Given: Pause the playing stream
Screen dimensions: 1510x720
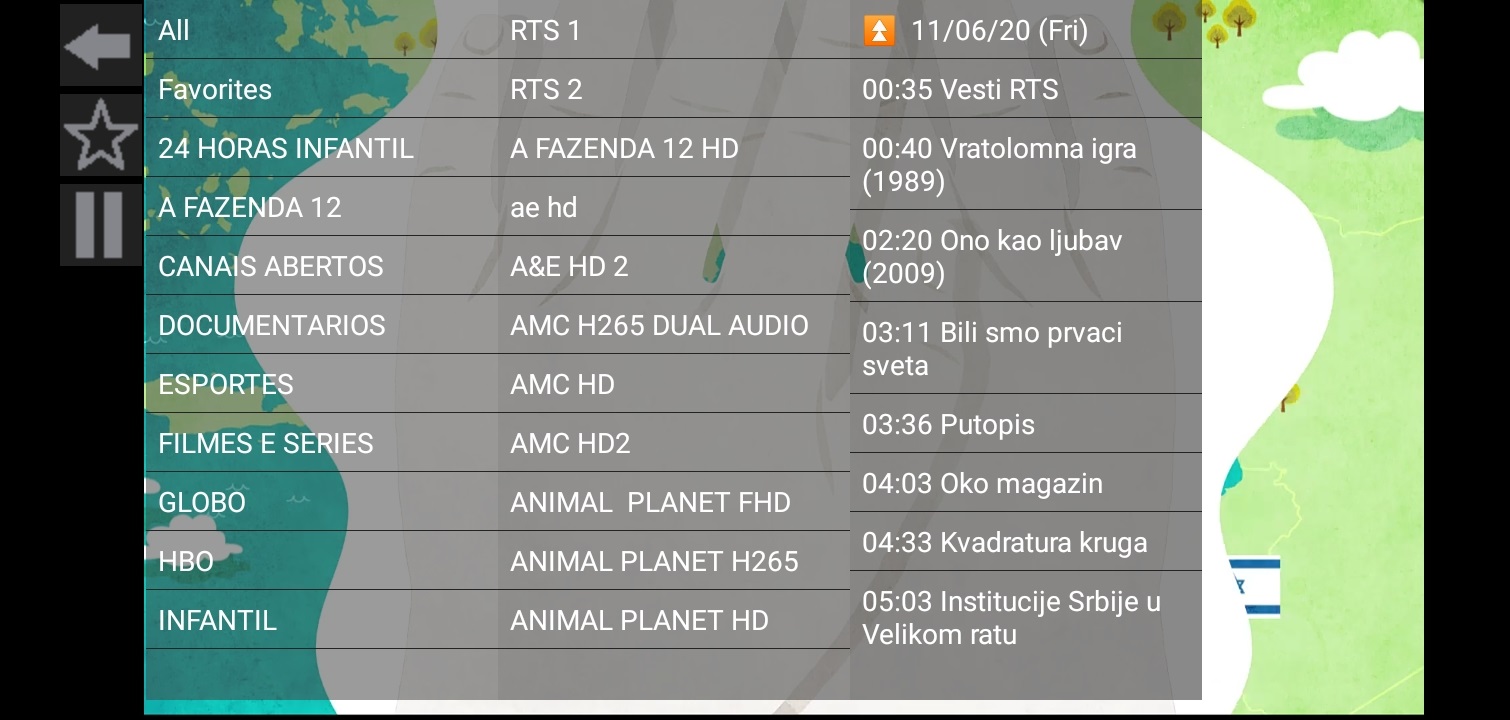Looking at the screenshot, I should coord(99,225).
